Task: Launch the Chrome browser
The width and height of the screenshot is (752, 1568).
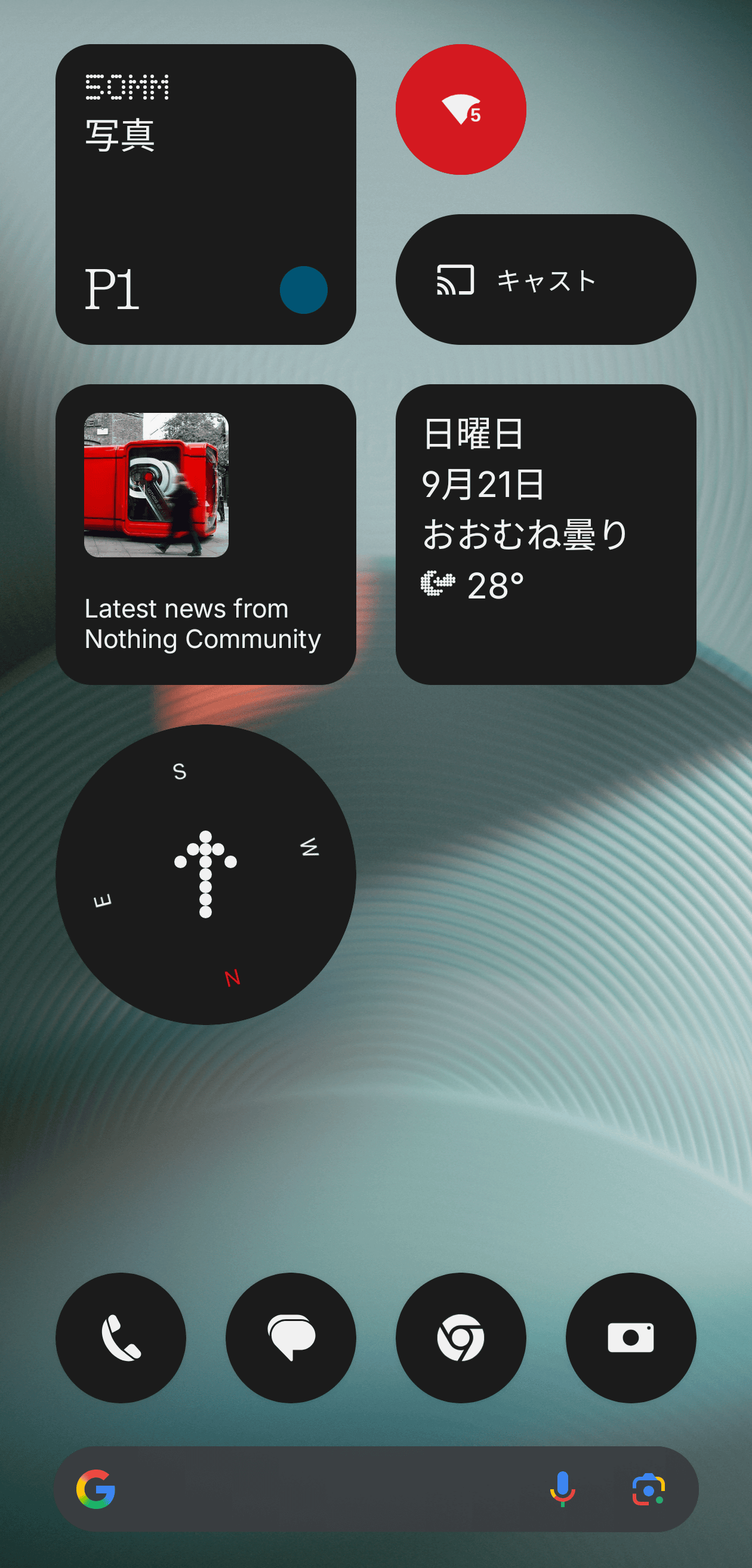Action: [460, 1337]
